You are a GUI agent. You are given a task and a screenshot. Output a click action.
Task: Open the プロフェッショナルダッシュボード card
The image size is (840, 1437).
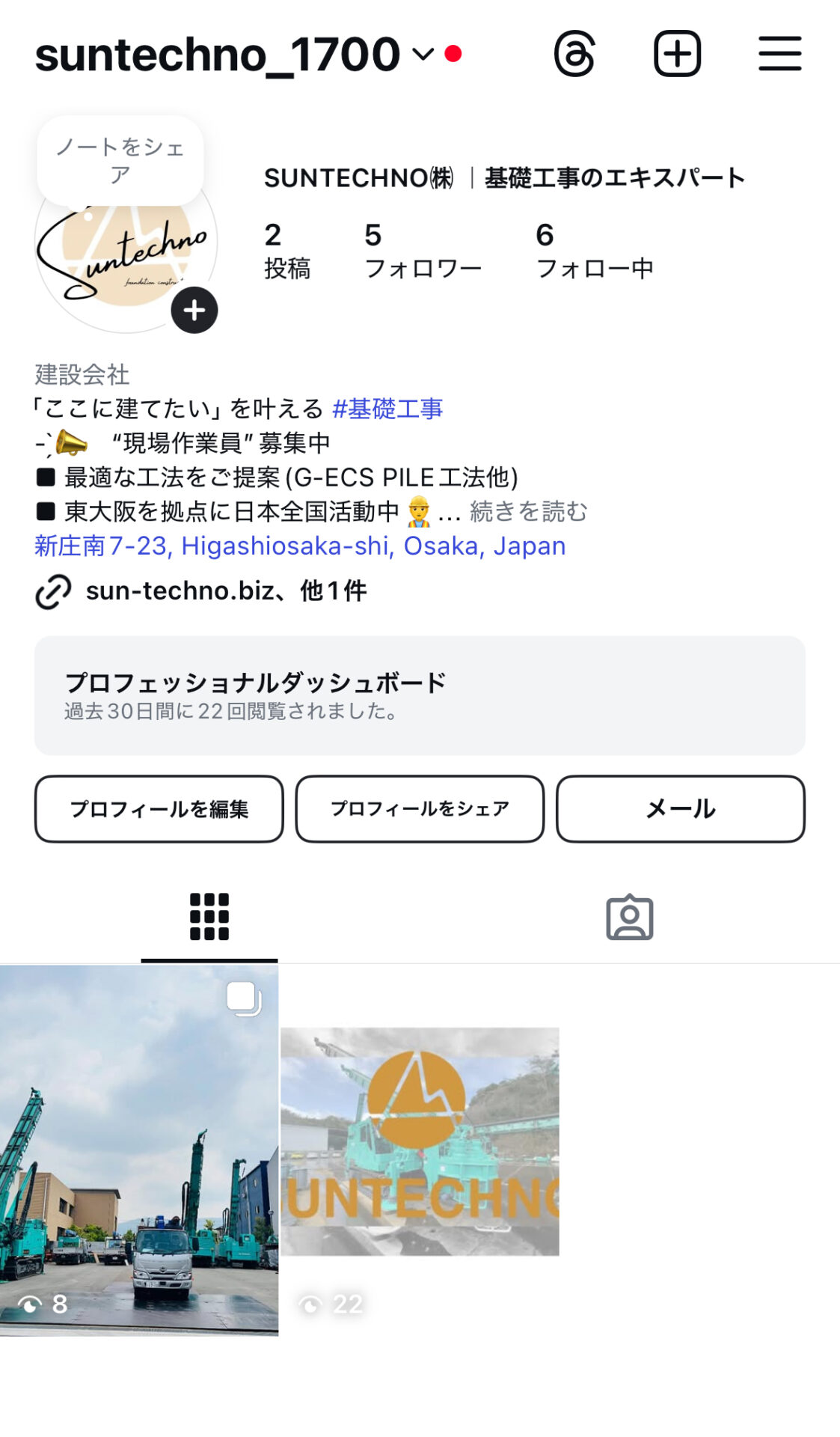(420, 695)
